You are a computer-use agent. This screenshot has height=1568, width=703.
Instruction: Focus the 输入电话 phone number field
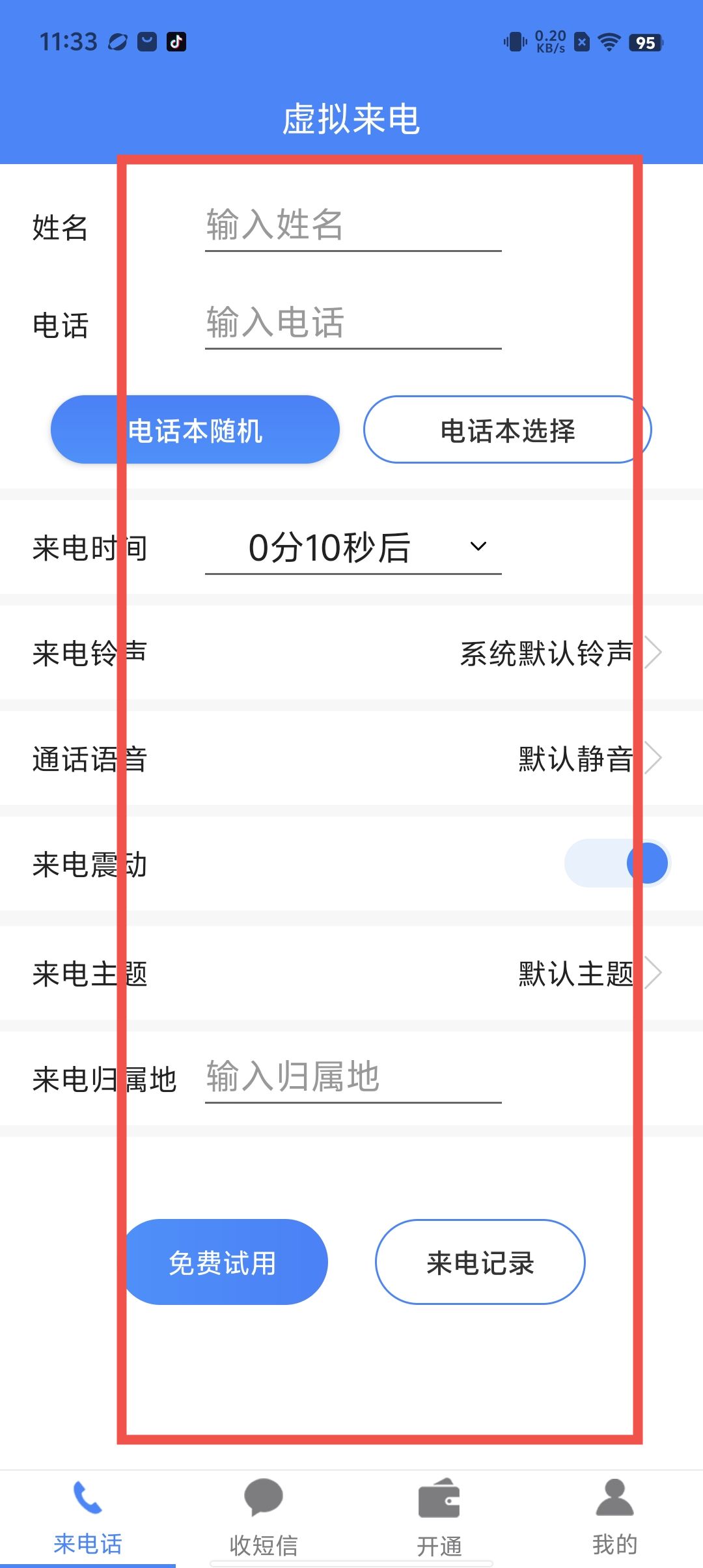click(353, 323)
